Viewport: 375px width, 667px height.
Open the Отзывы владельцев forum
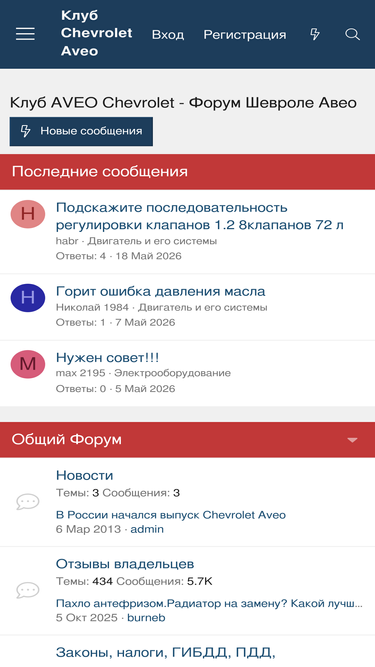click(x=125, y=564)
